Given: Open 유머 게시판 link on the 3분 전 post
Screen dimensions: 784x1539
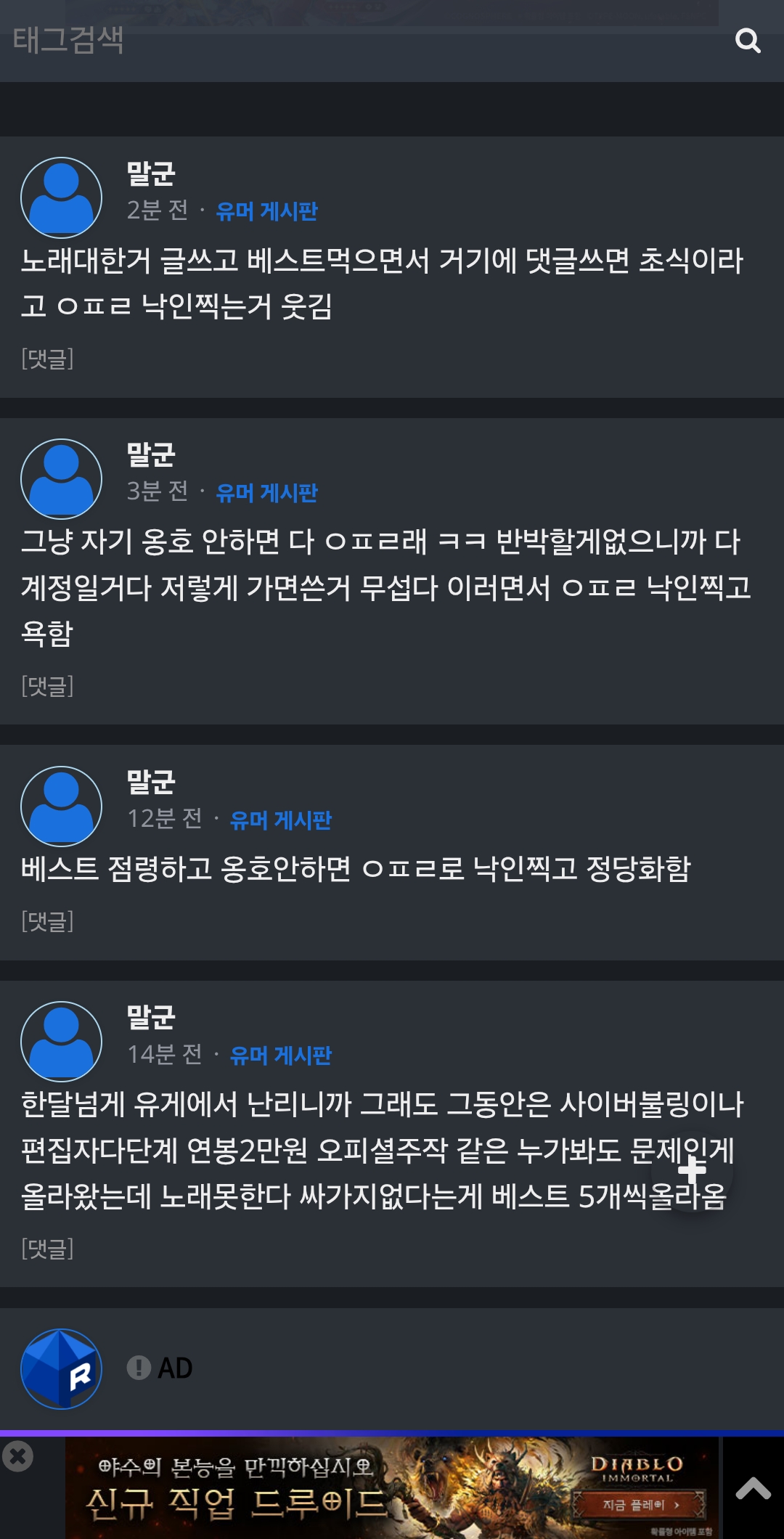Looking at the screenshot, I should 266,493.
